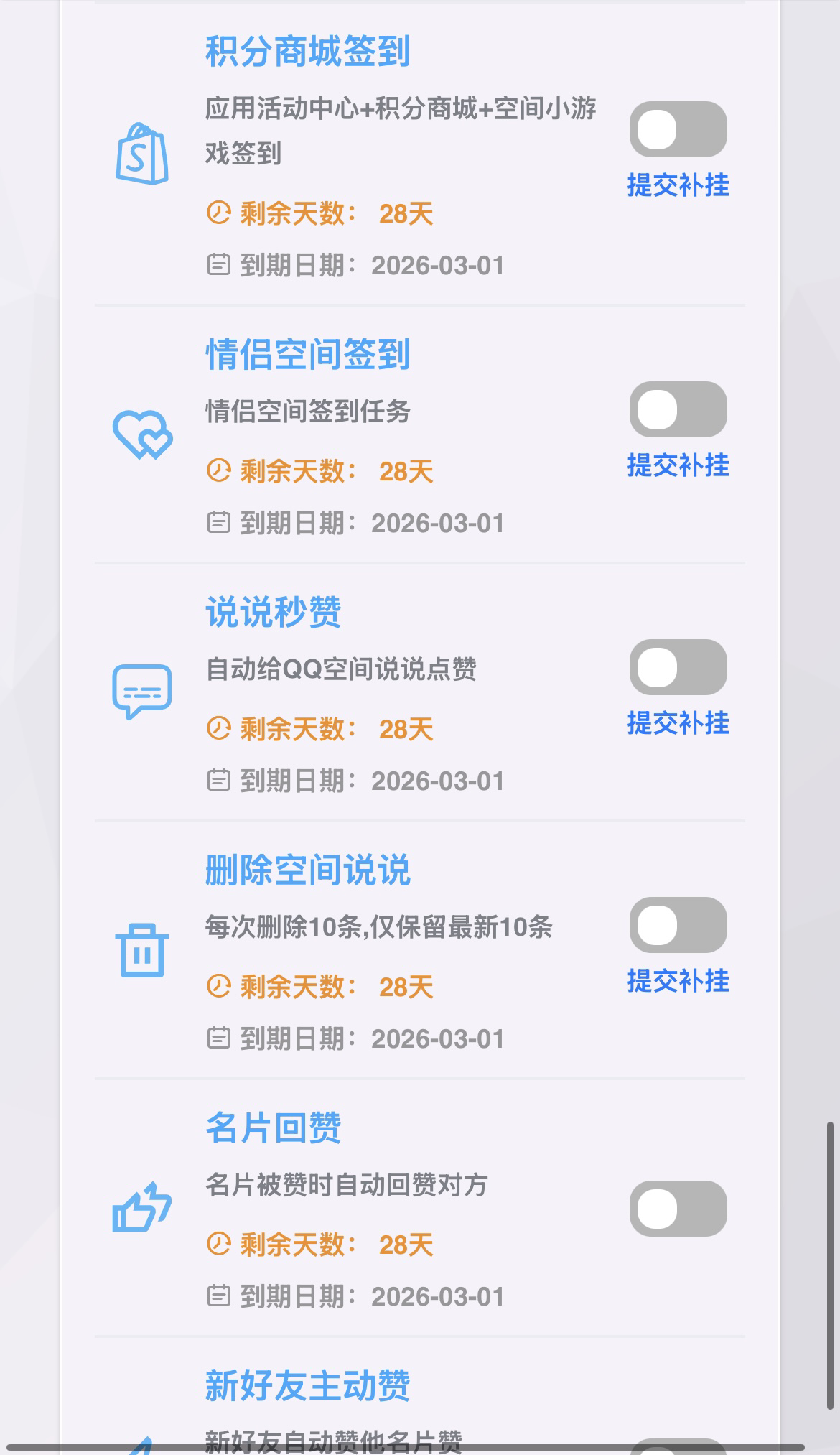840x1455 pixels.
Task: Click the calendar icon beside 情侣空间签到 expiry date
Action: (219, 523)
